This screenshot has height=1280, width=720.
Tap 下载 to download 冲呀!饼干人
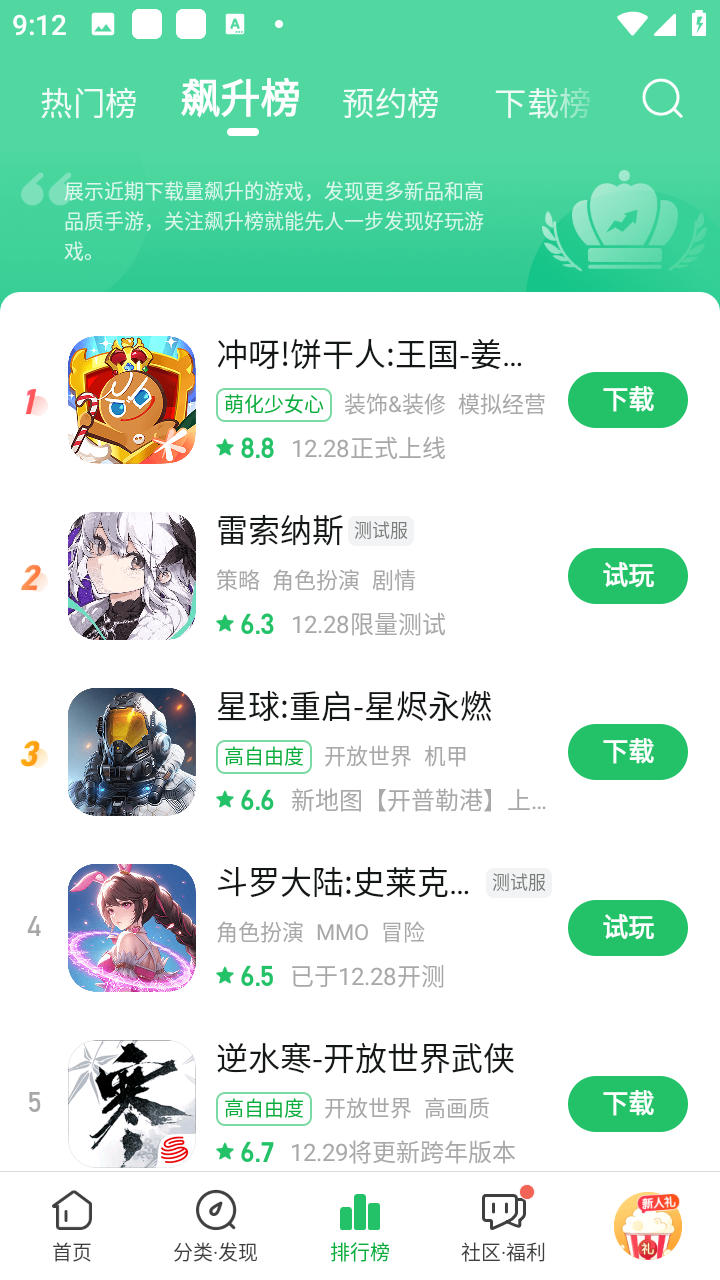627,400
